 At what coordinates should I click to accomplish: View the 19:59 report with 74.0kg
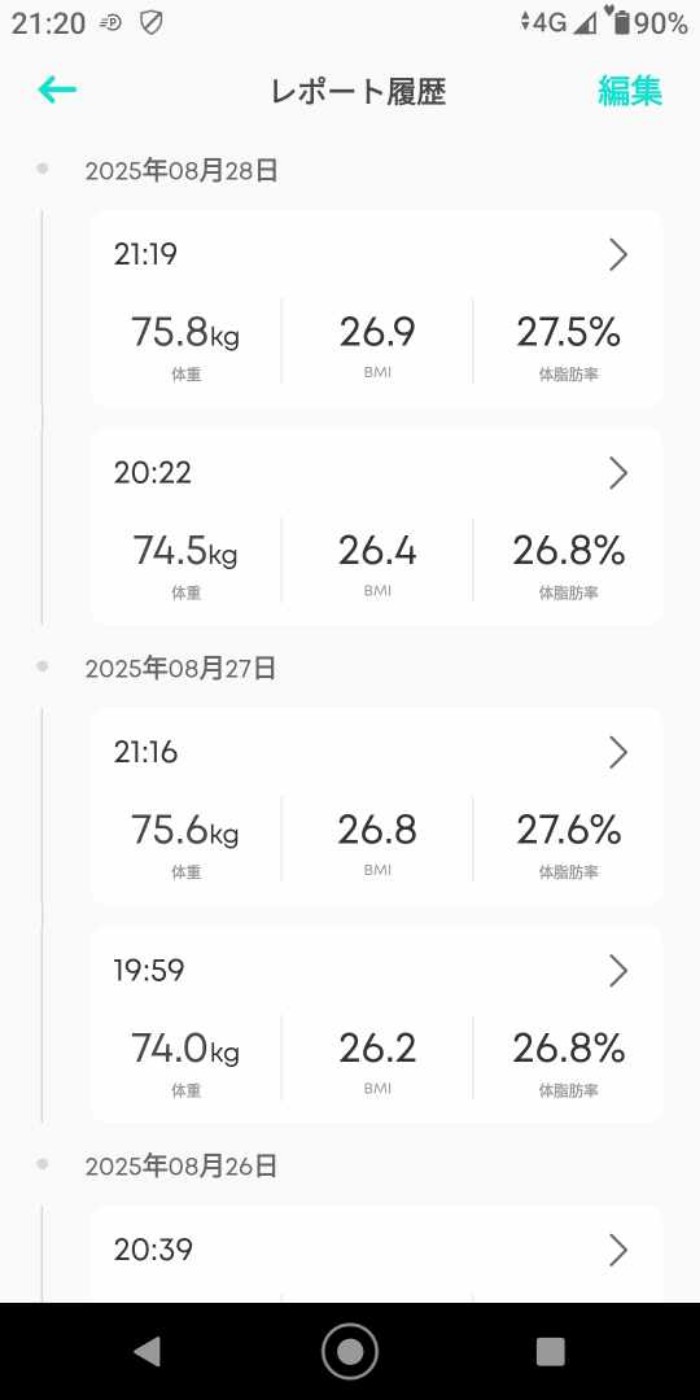click(376, 1024)
